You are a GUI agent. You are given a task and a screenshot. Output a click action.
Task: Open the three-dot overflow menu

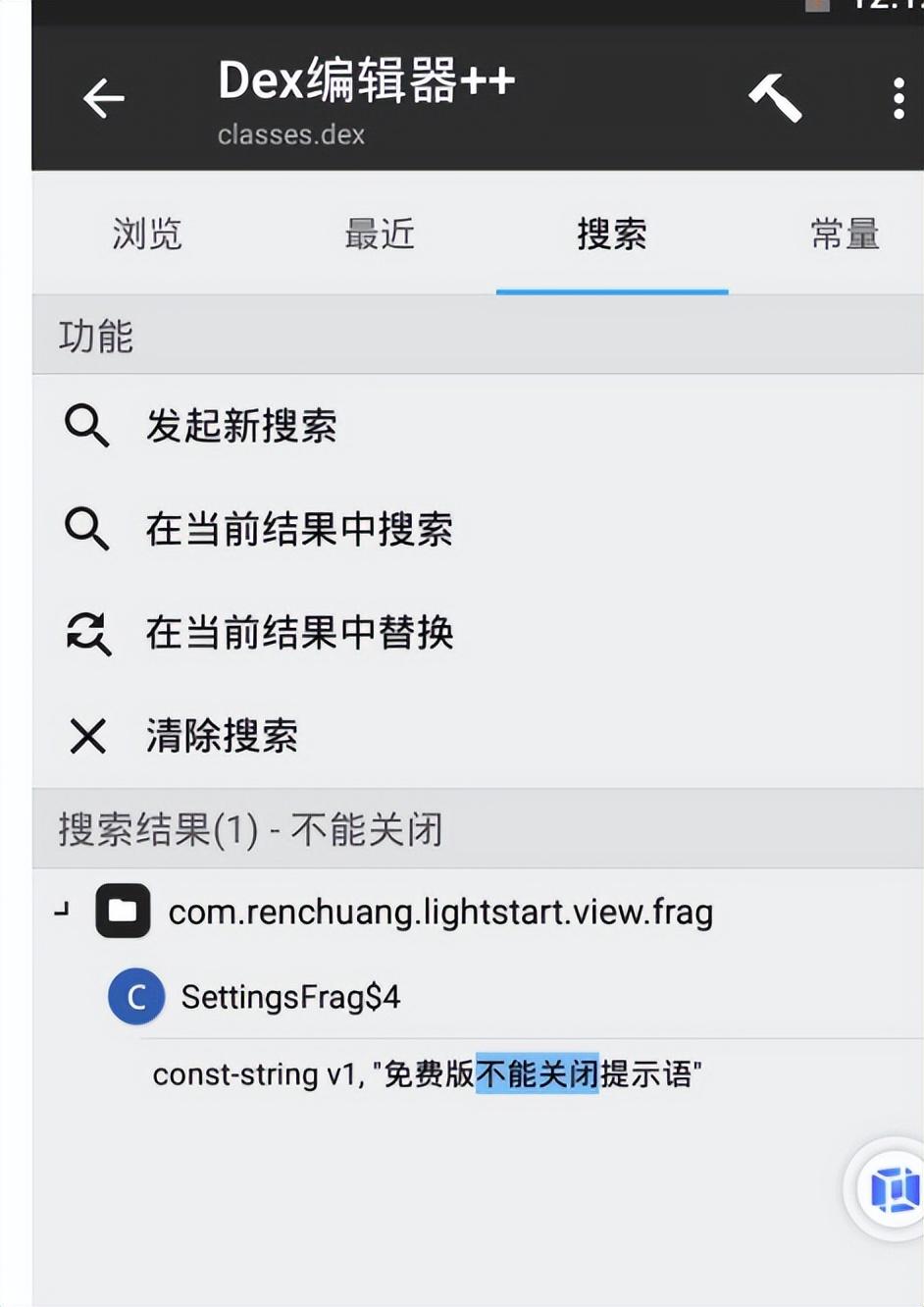[898, 99]
